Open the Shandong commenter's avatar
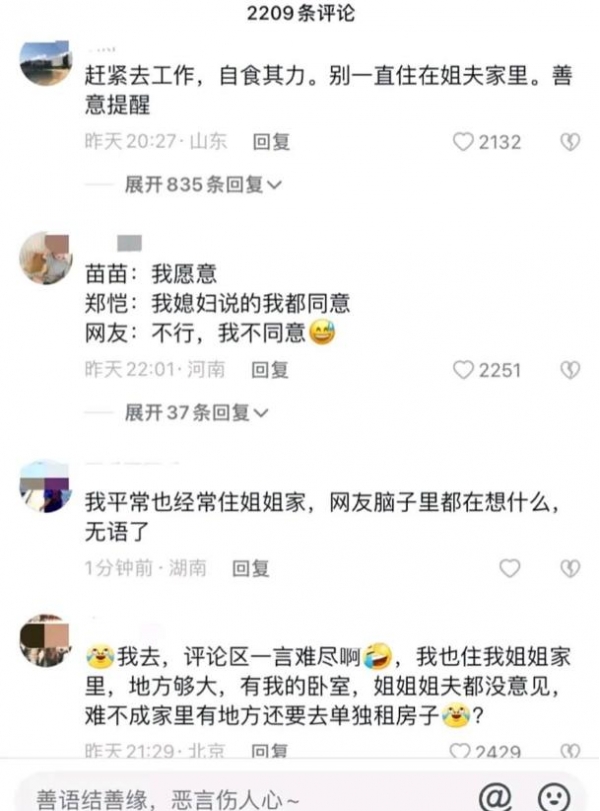This screenshot has height=811, width=600. (46, 63)
